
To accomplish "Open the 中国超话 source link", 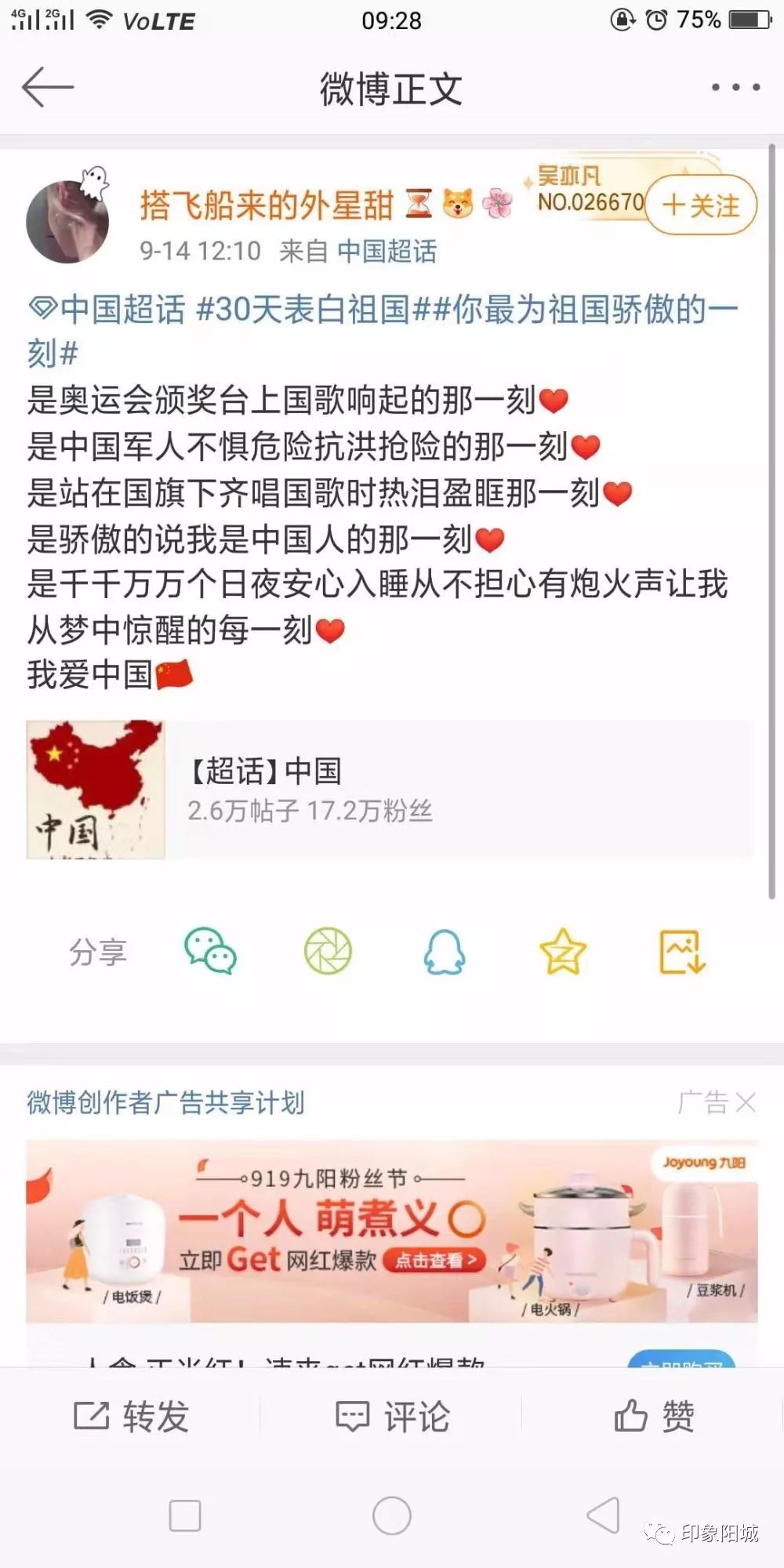I will tap(387, 252).
